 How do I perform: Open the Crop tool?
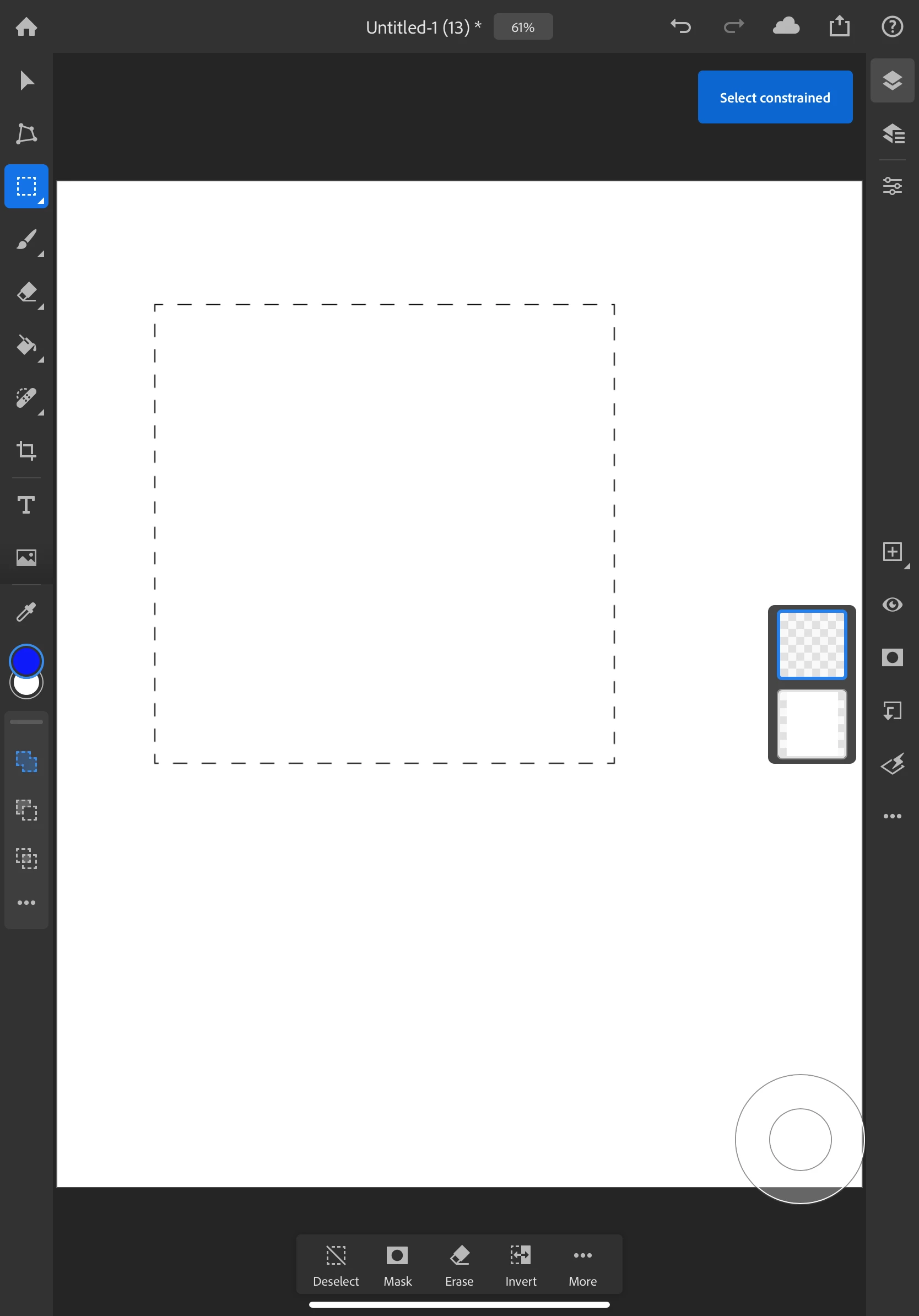[x=26, y=451]
